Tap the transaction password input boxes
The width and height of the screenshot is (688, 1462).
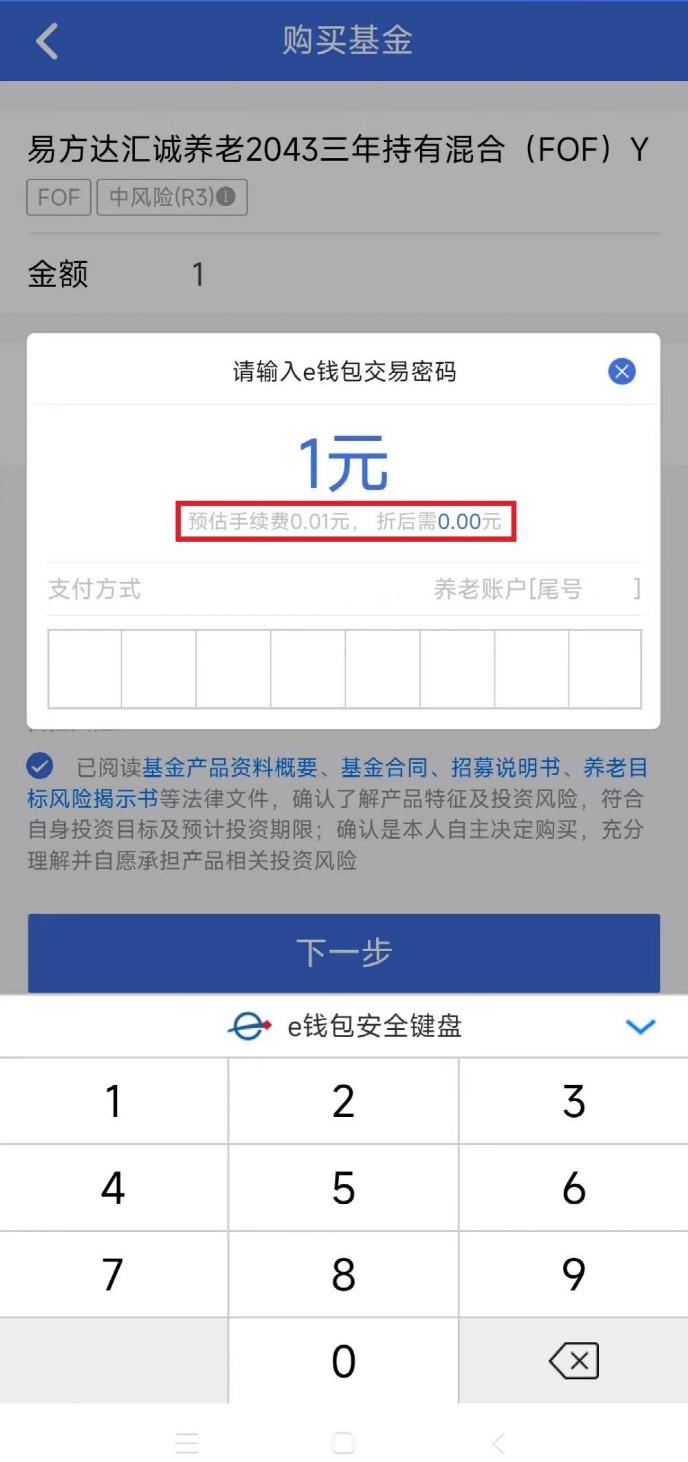[x=344, y=669]
